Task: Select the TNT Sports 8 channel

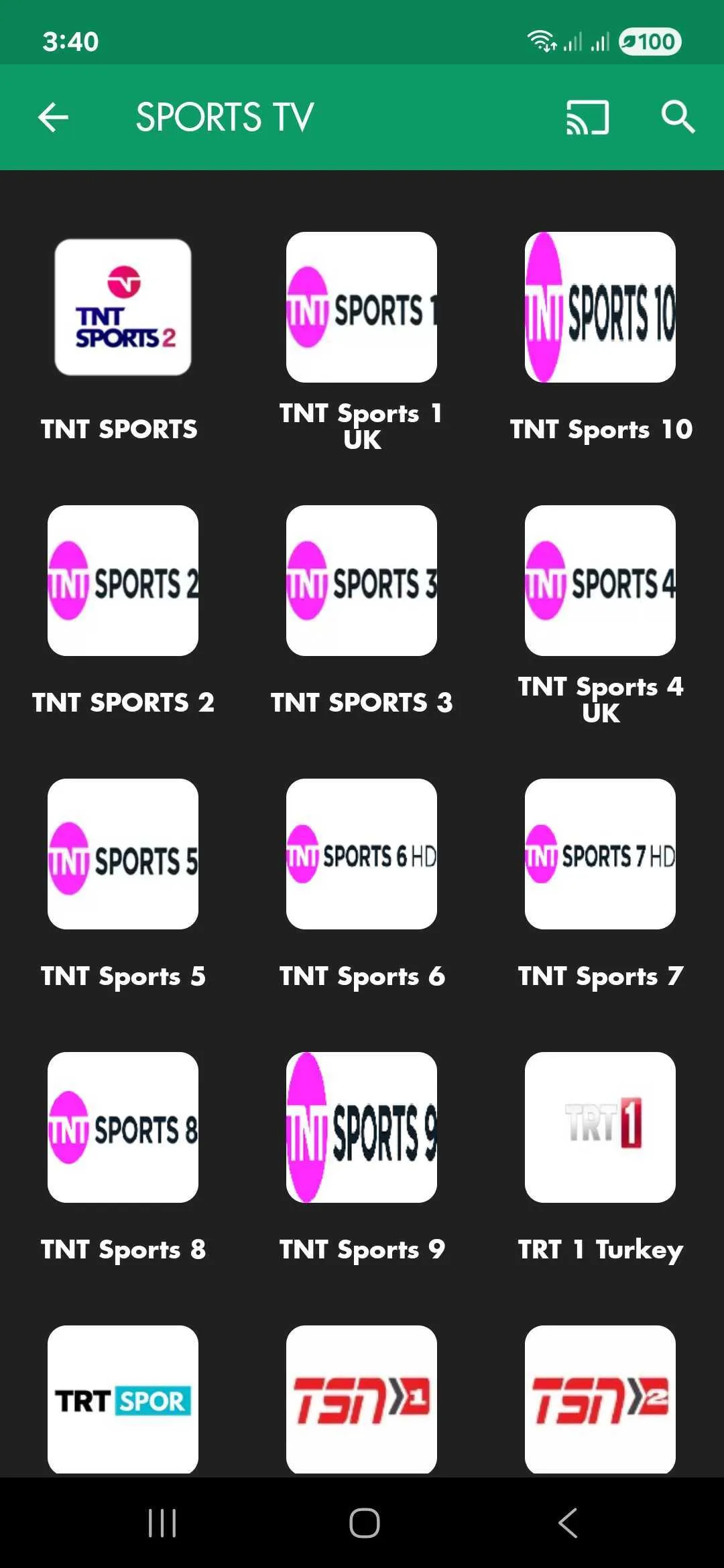Action: [x=123, y=1128]
